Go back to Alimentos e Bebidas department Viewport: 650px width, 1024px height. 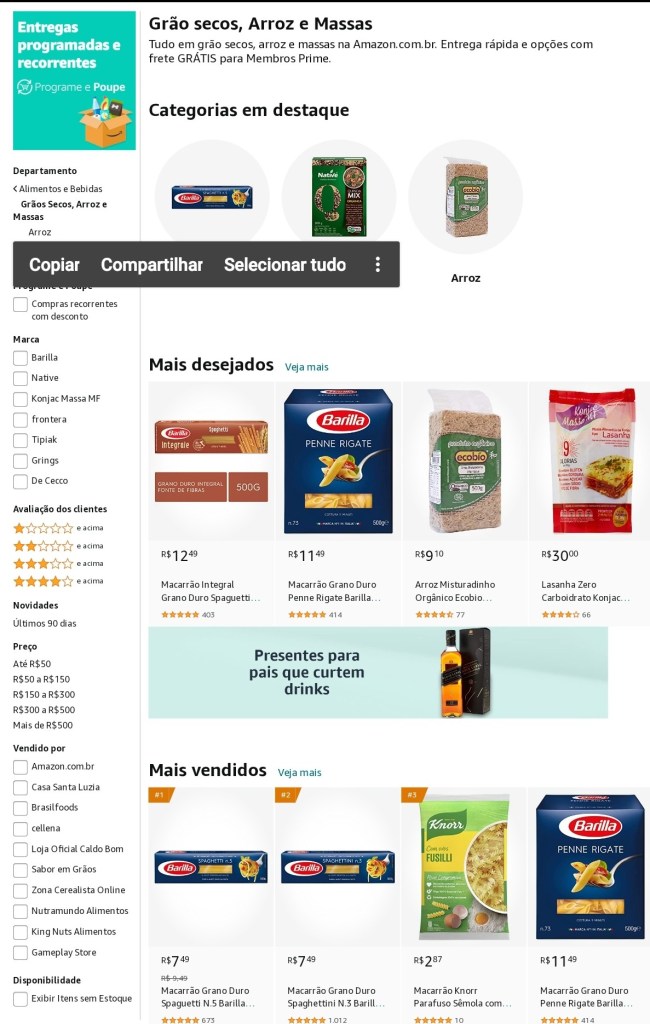pos(60,189)
